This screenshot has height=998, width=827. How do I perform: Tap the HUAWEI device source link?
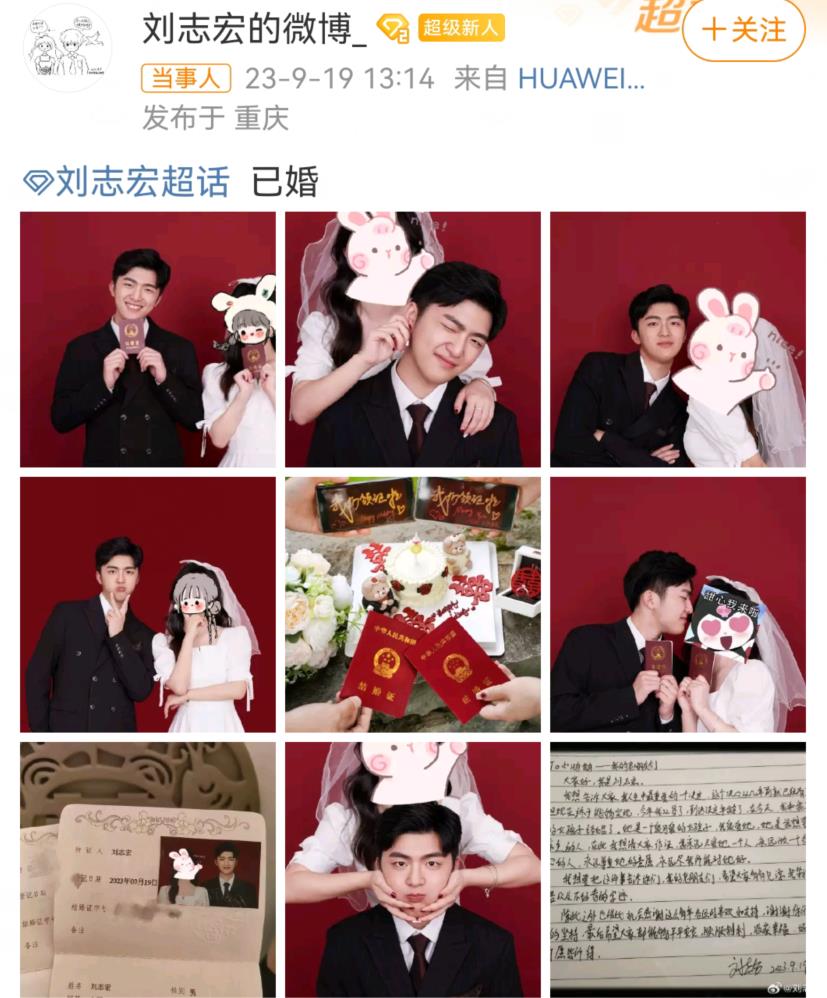tap(581, 78)
